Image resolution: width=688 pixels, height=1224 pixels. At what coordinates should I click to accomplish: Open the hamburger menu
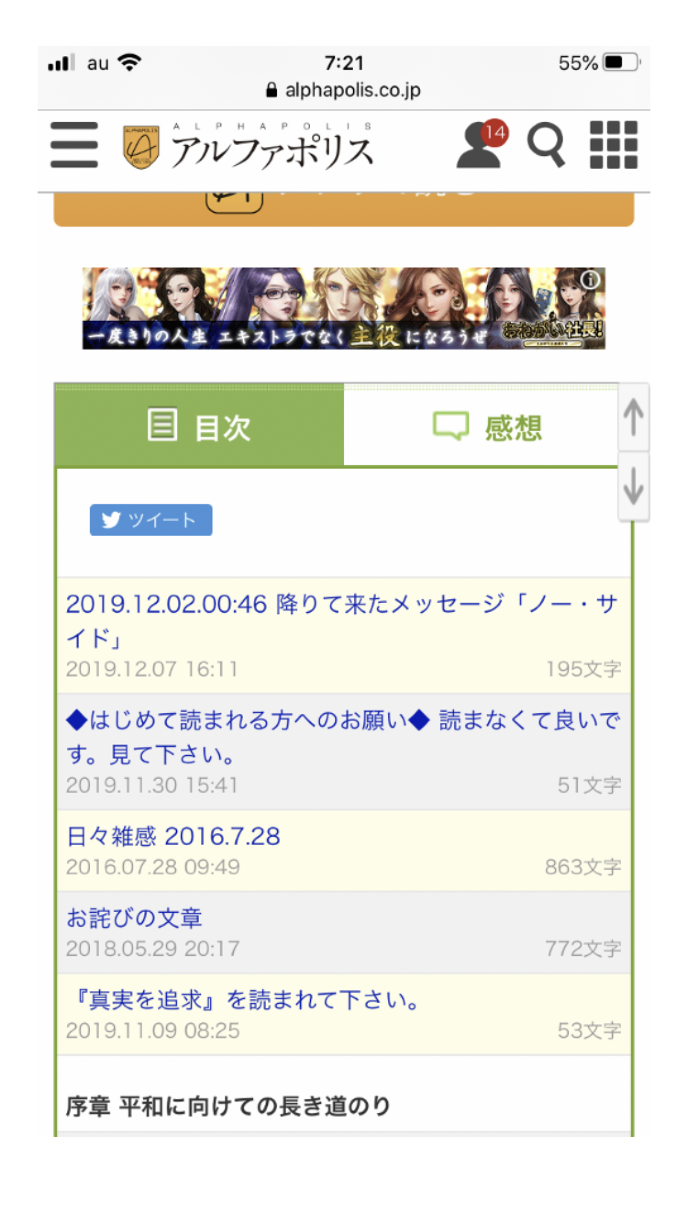[75, 146]
